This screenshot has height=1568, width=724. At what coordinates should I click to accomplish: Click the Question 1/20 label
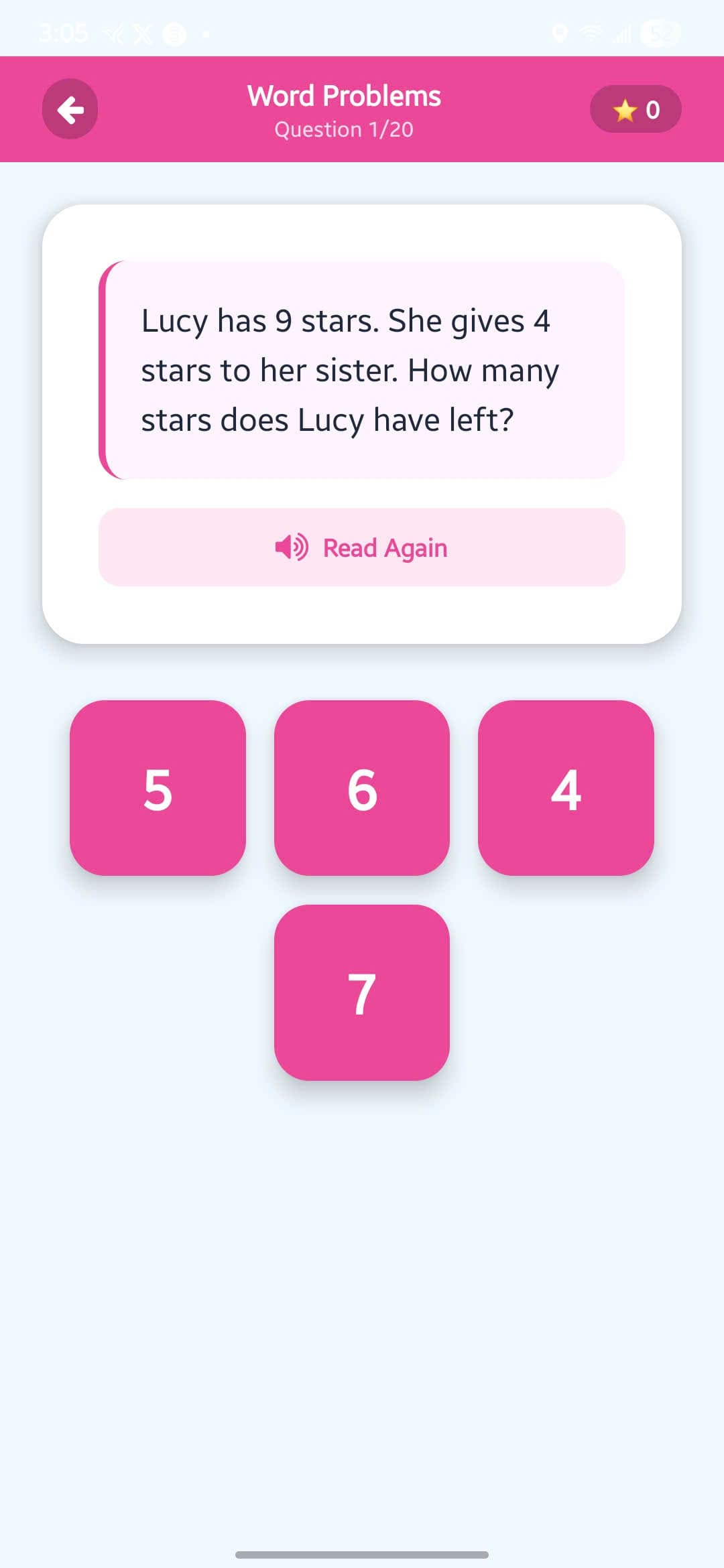343,129
